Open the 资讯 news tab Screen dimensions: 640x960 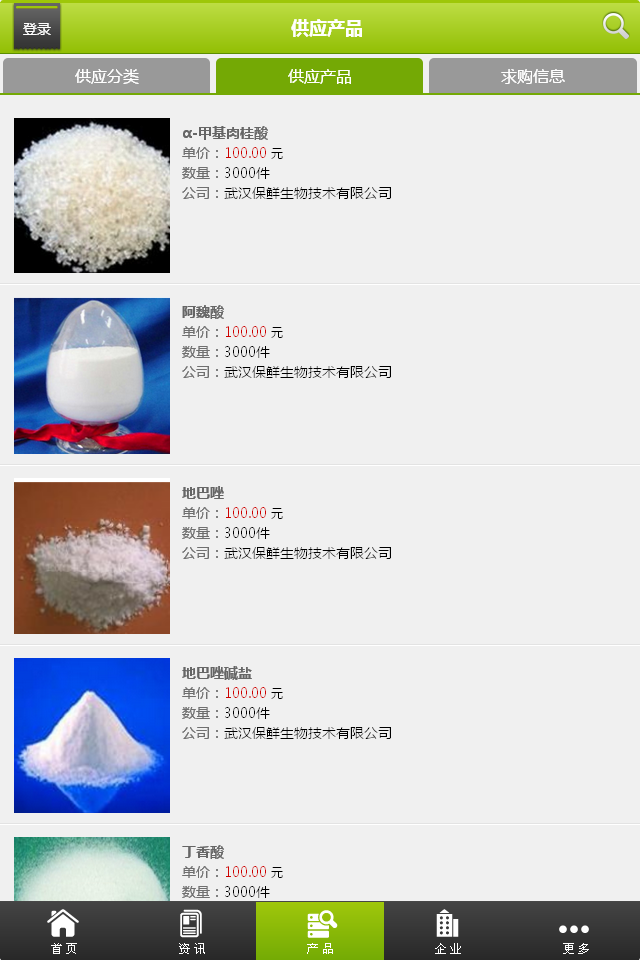(192, 931)
